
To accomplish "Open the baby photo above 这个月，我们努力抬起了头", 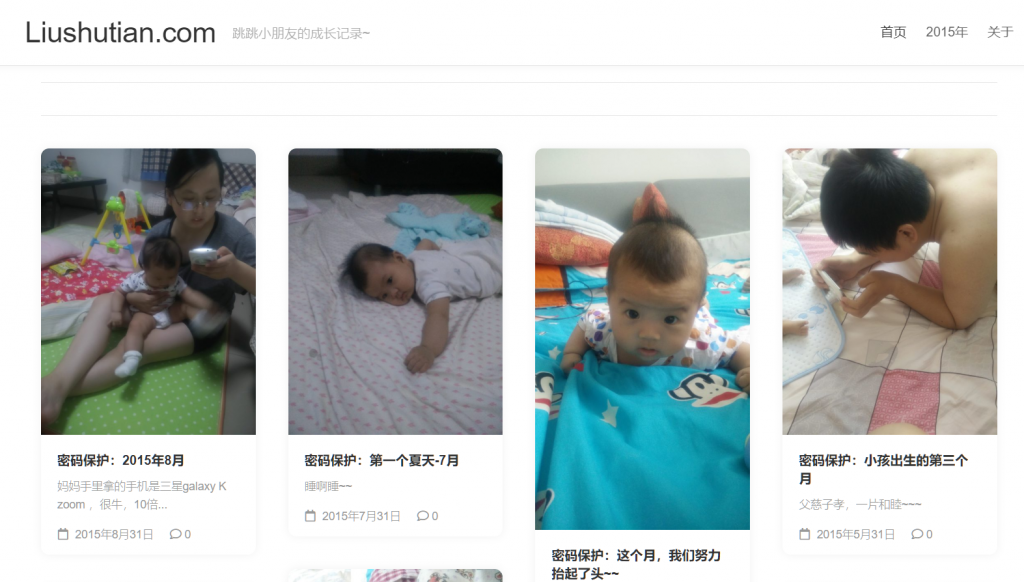I will [642, 338].
